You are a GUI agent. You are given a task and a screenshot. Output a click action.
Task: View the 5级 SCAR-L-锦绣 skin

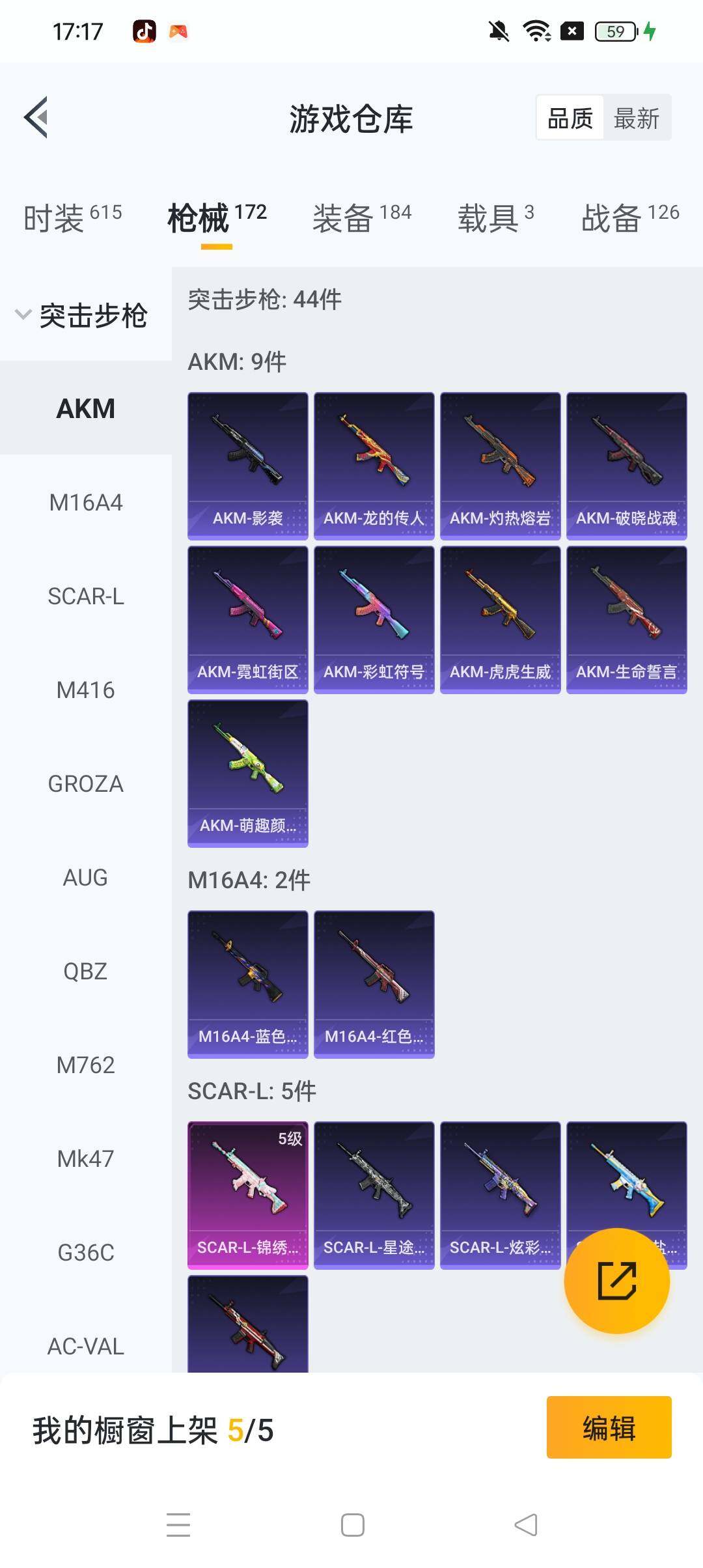tap(247, 1195)
